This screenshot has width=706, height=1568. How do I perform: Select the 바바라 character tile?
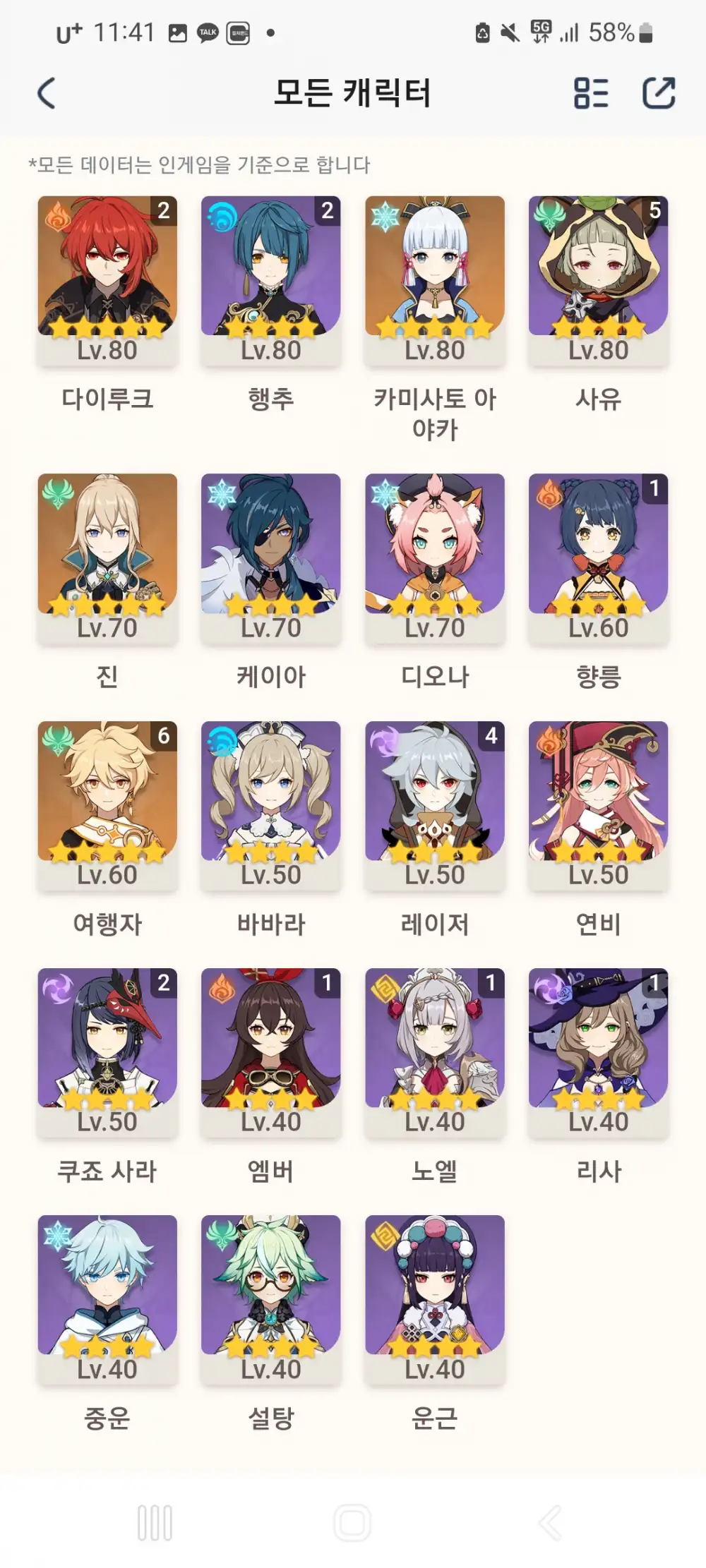271,804
